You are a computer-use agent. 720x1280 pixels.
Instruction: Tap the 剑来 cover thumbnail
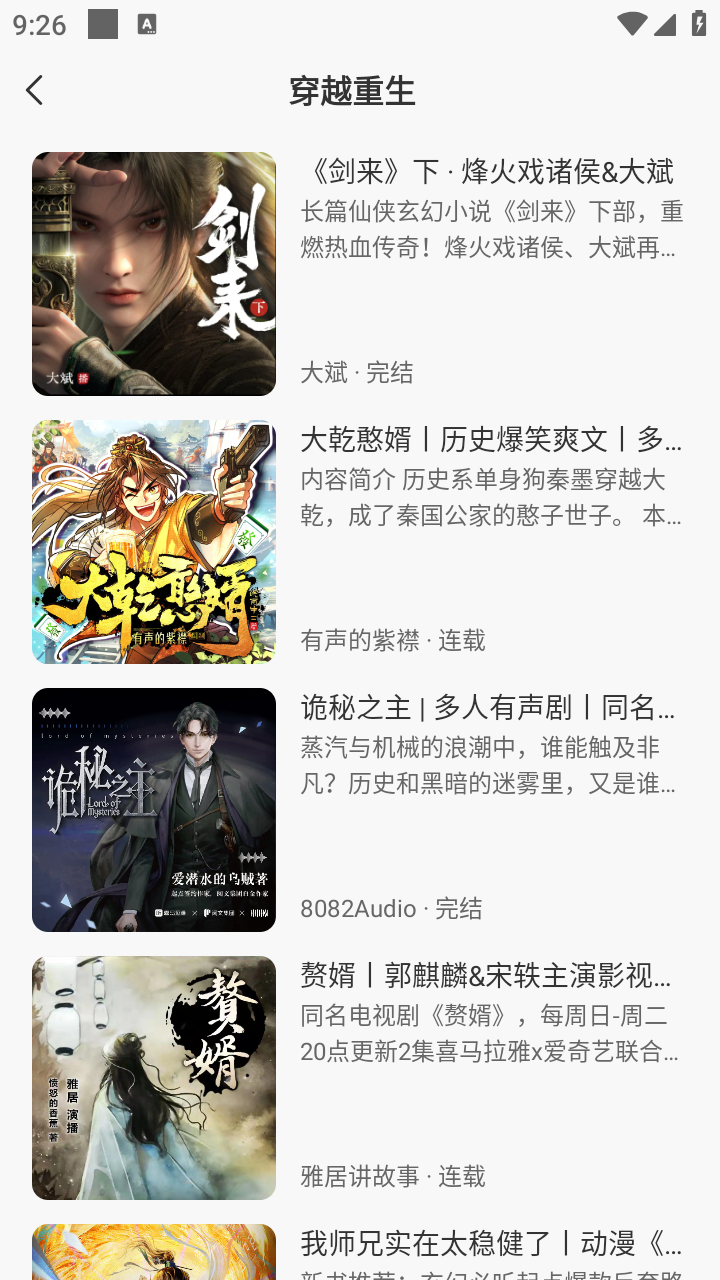click(154, 273)
